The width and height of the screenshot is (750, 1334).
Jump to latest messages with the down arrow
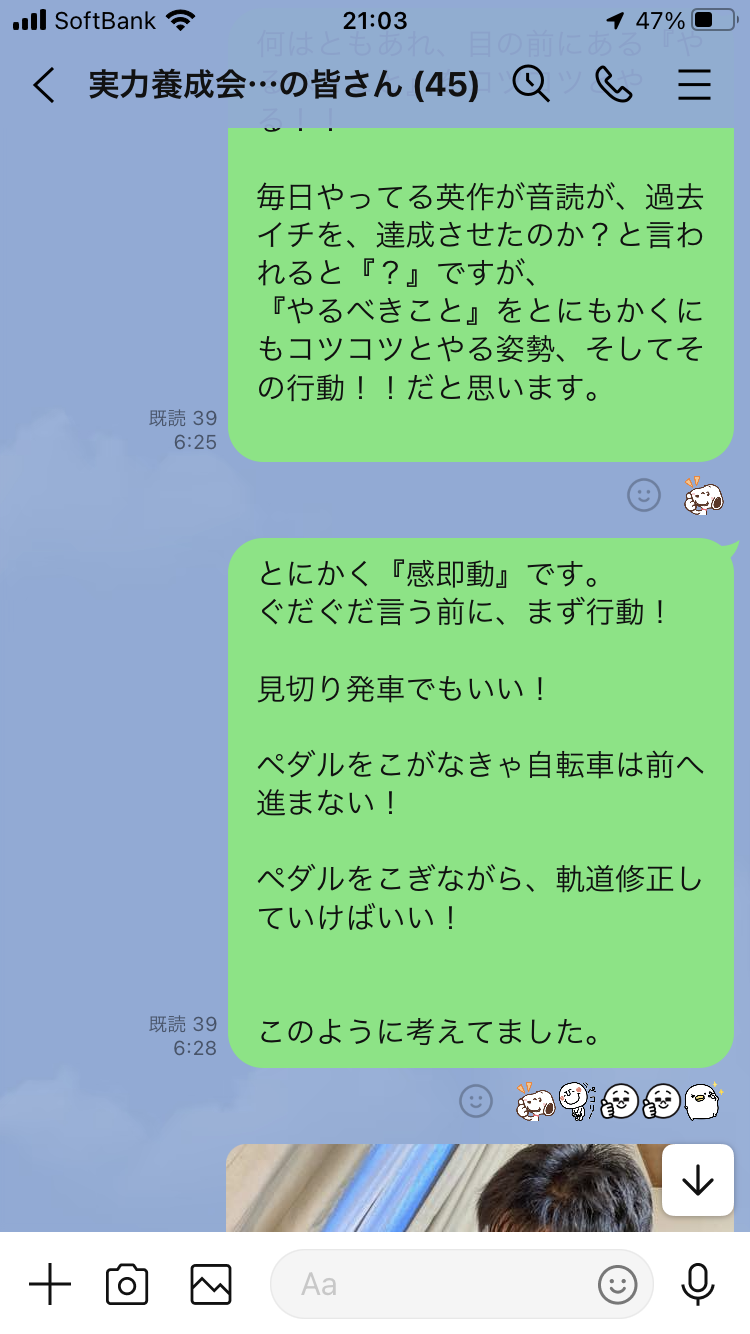tap(697, 1181)
